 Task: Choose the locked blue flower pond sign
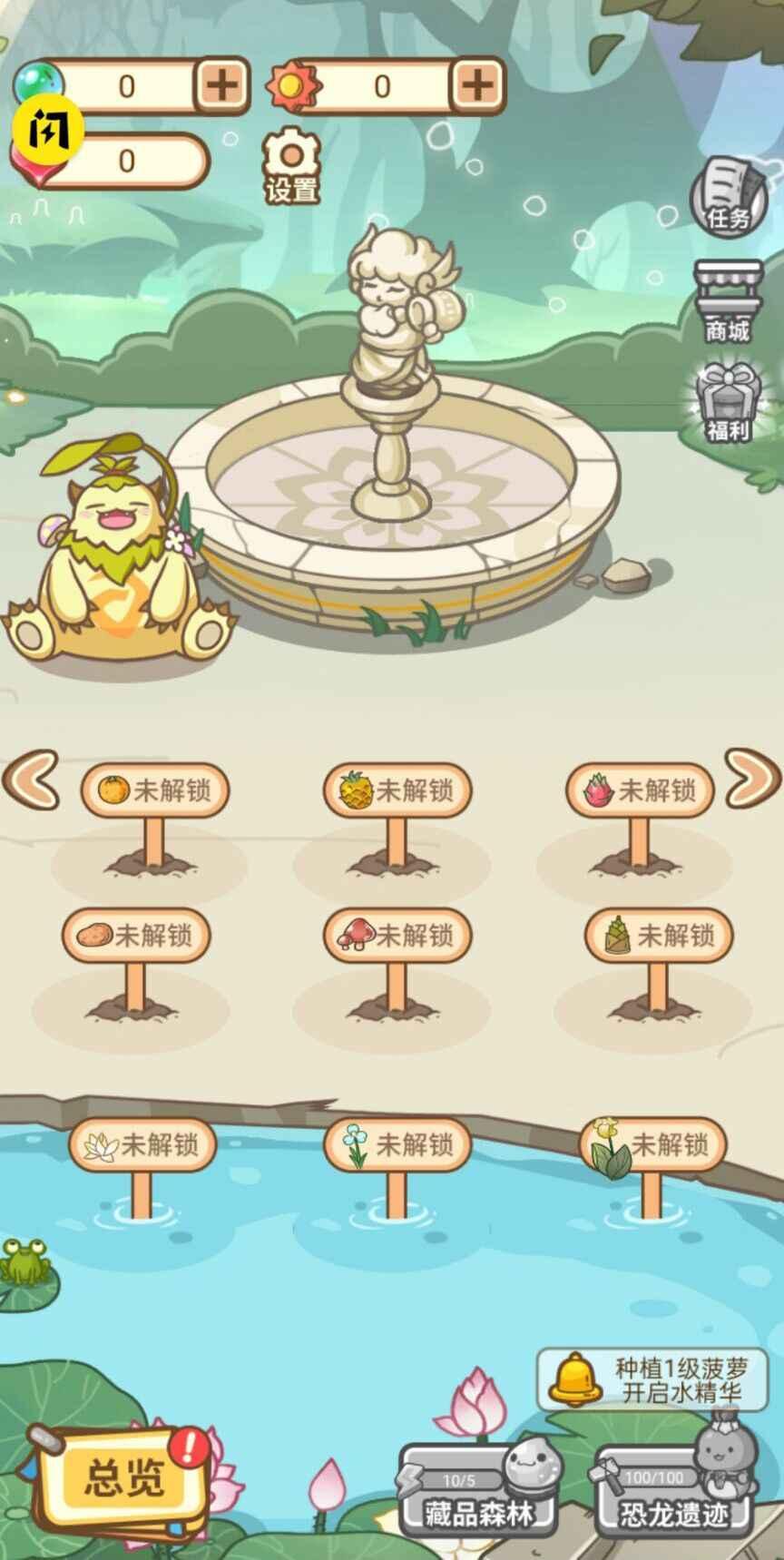[x=397, y=1144]
